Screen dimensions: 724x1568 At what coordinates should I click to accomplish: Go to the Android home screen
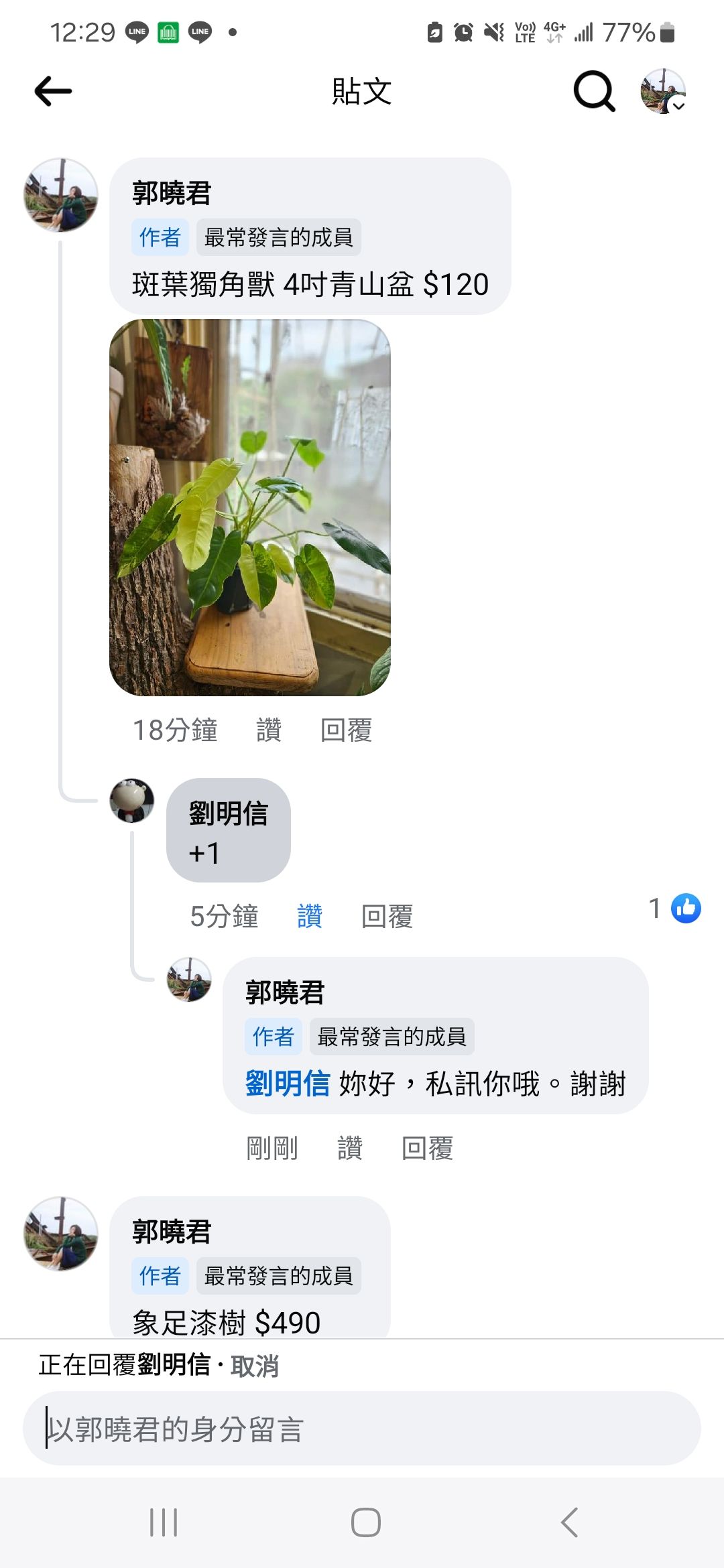click(x=365, y=1522)
